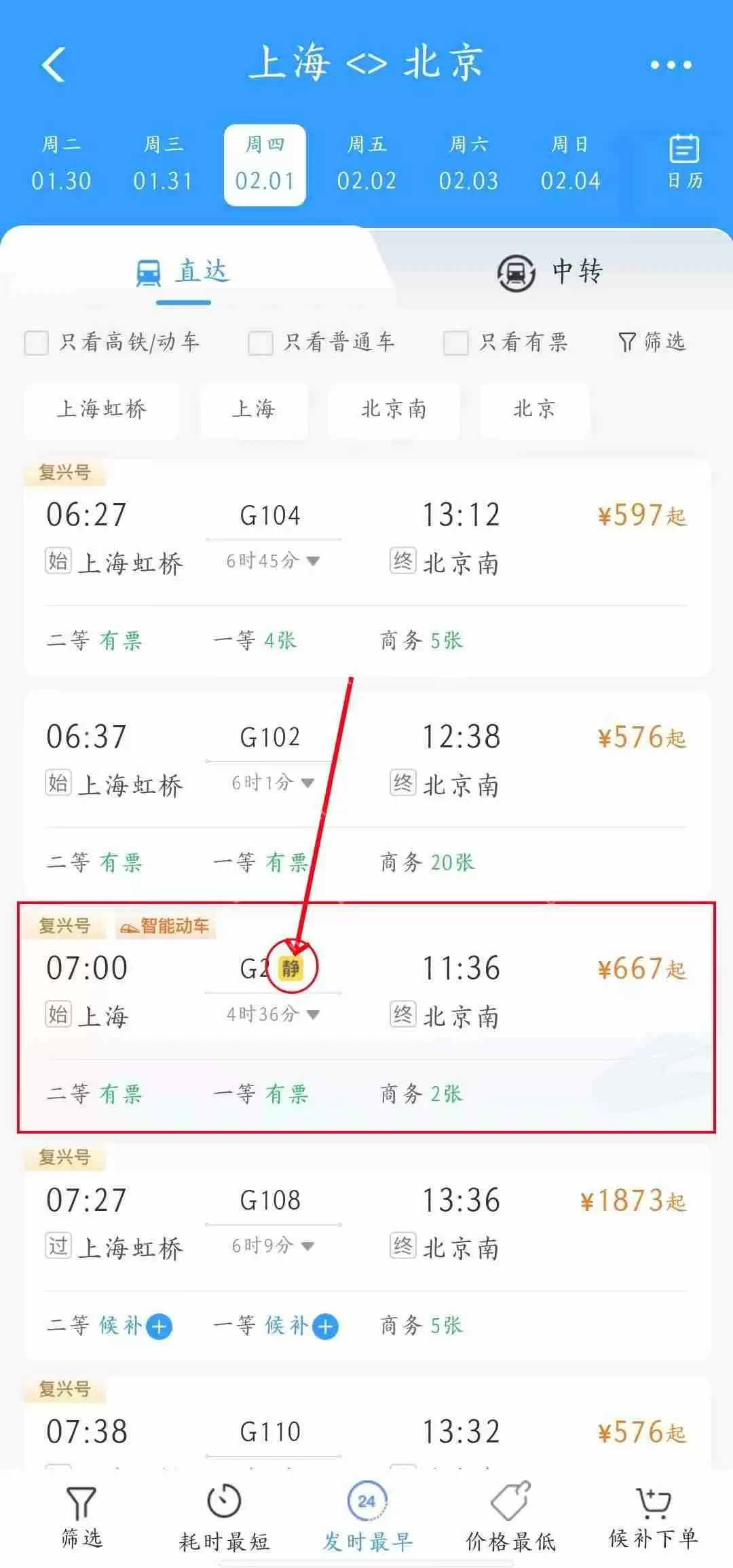Tap the 北京南 station filter chip
The height and width of the screenshot is (1568, 733).
[392, 410]
